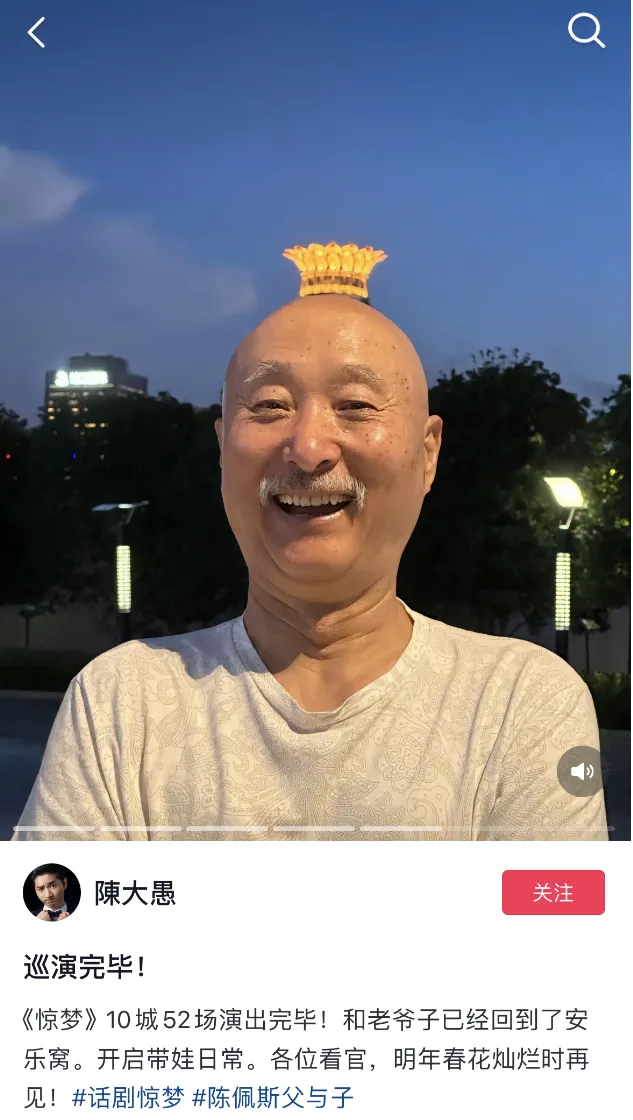Open the #陈佩斯父与子 hashtag
The image size is (633, 1120).
tap(273, 1097)
